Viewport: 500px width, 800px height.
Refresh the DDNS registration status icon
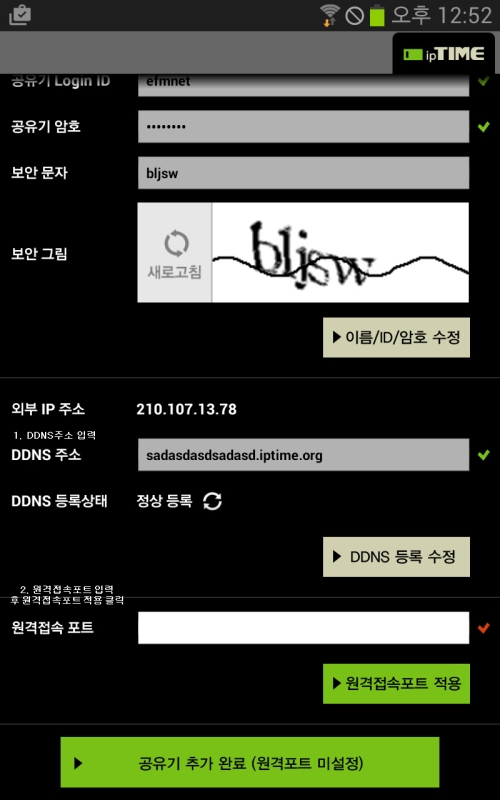point(212,501)
